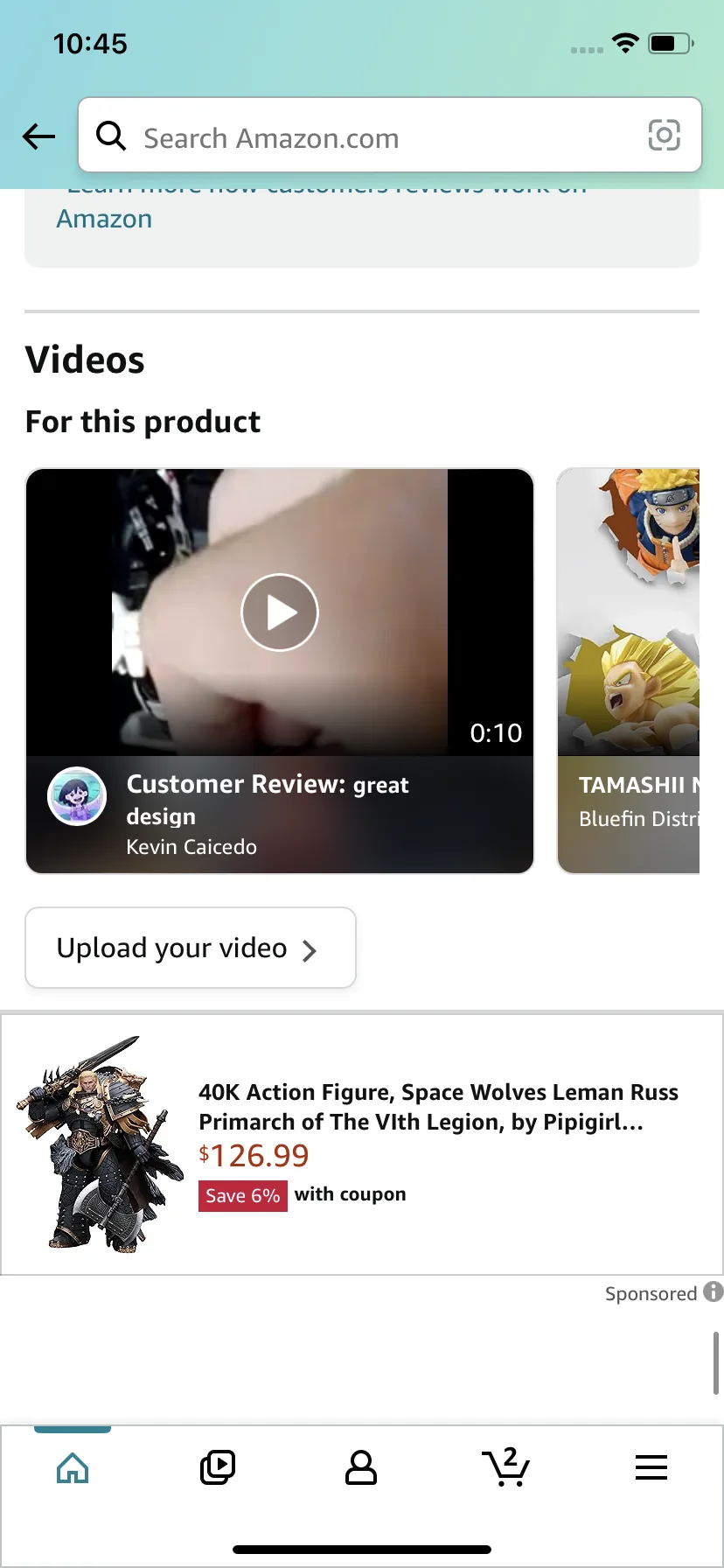
Task: Open the hamburger menu tab
Action: [x=651, y=1467]
